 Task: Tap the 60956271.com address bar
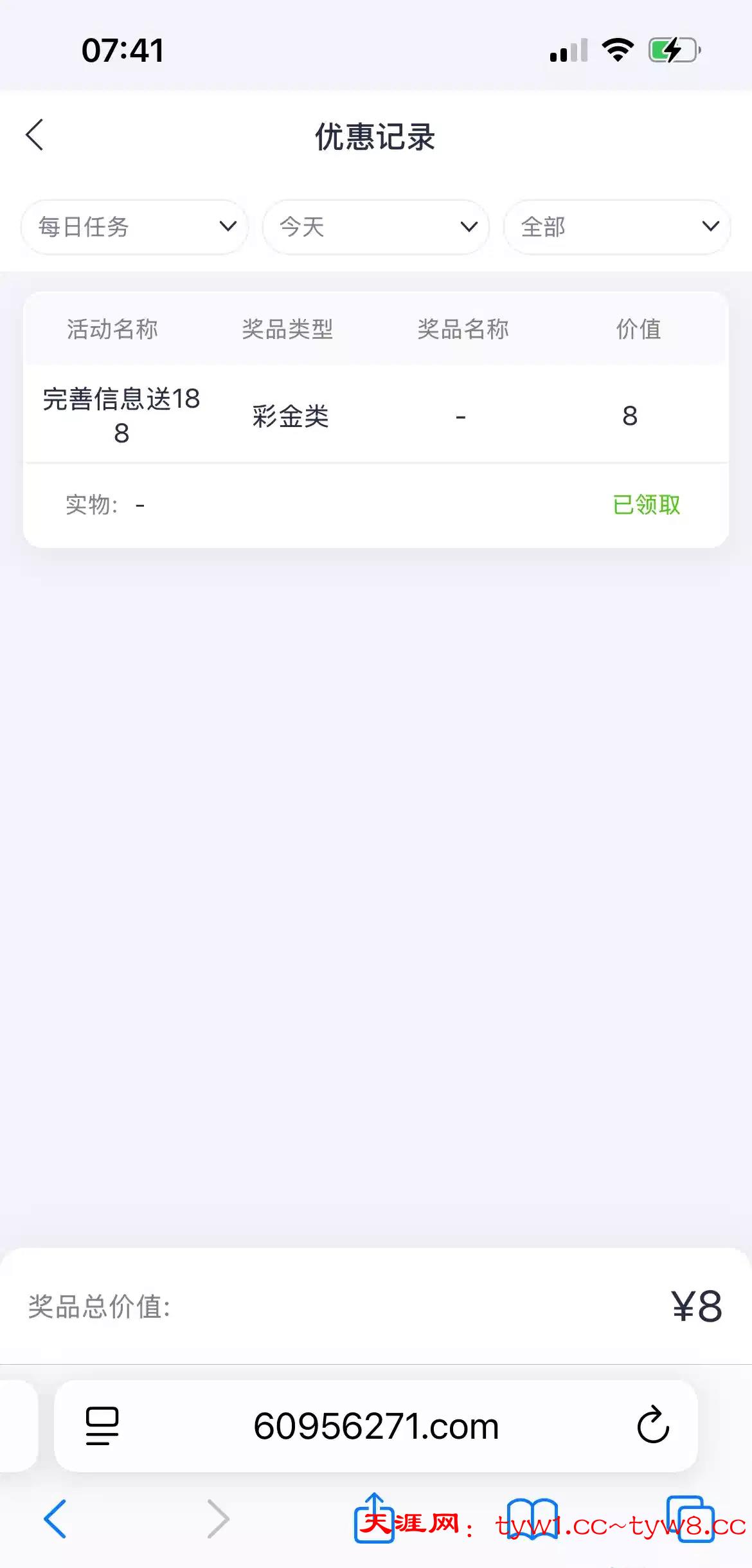[x=376, y=1425]
